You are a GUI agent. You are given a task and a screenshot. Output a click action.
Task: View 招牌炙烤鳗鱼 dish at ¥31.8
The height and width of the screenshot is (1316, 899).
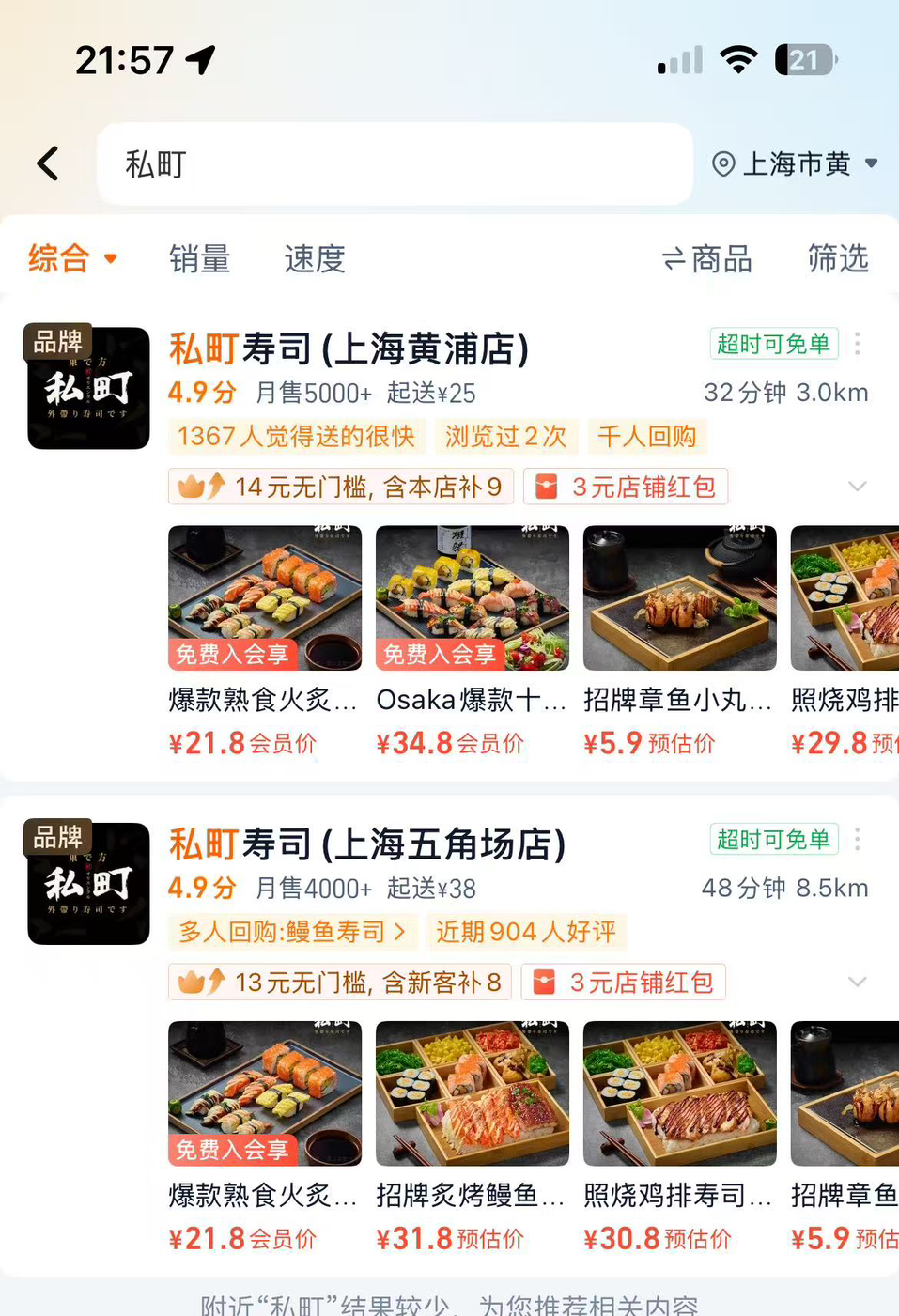pyautogui.click(x=472, y=1137)
